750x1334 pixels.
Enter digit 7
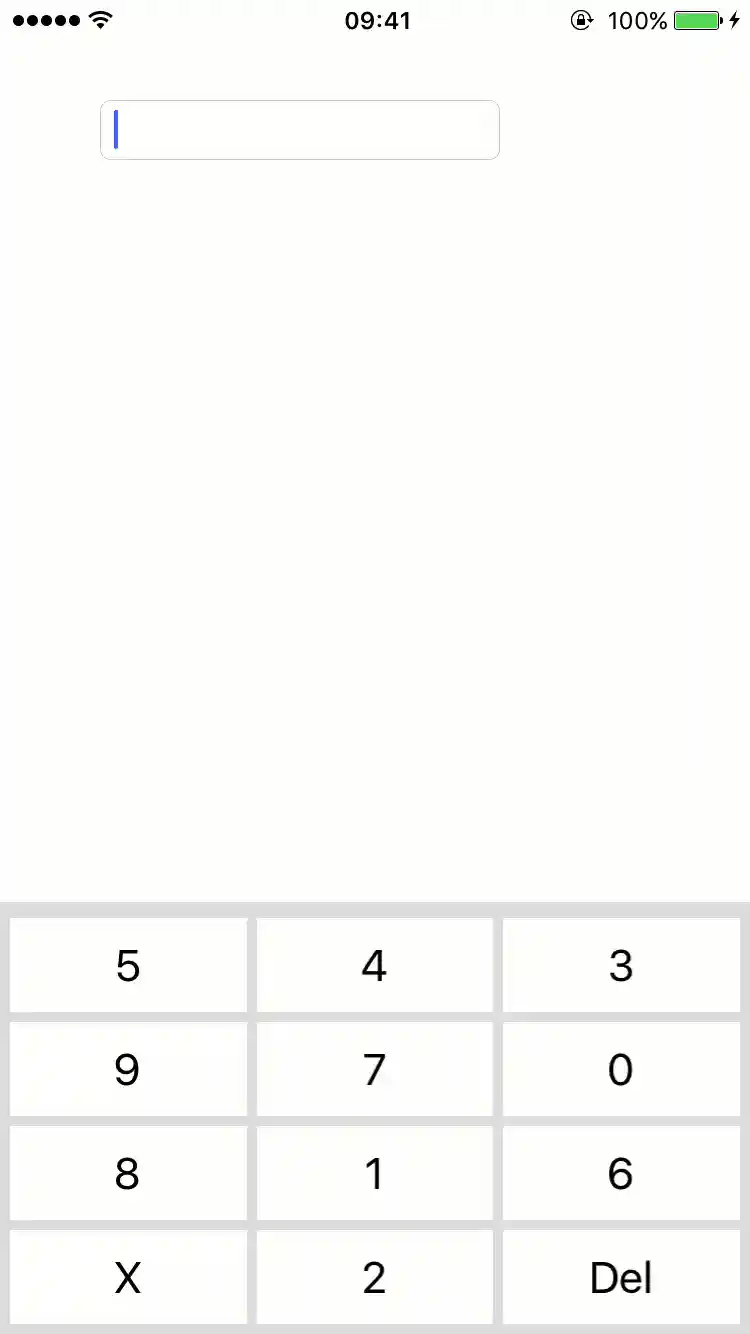click(374, 1069)
